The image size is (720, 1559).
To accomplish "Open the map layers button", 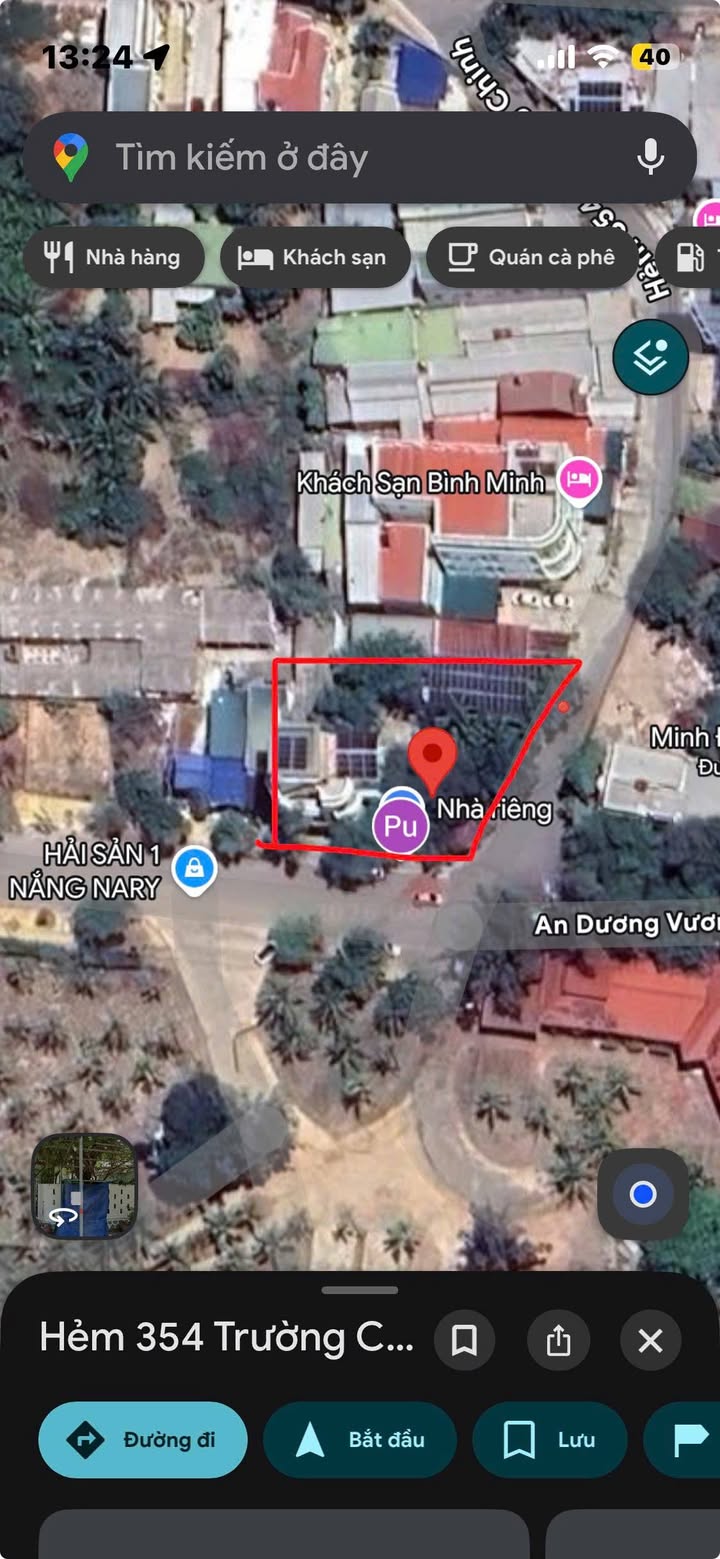I will (651, 357).
